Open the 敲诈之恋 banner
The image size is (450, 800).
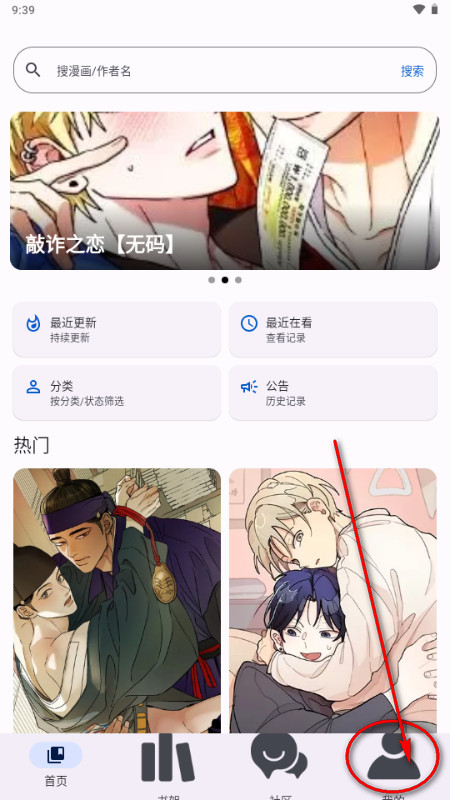coord(224,191)
